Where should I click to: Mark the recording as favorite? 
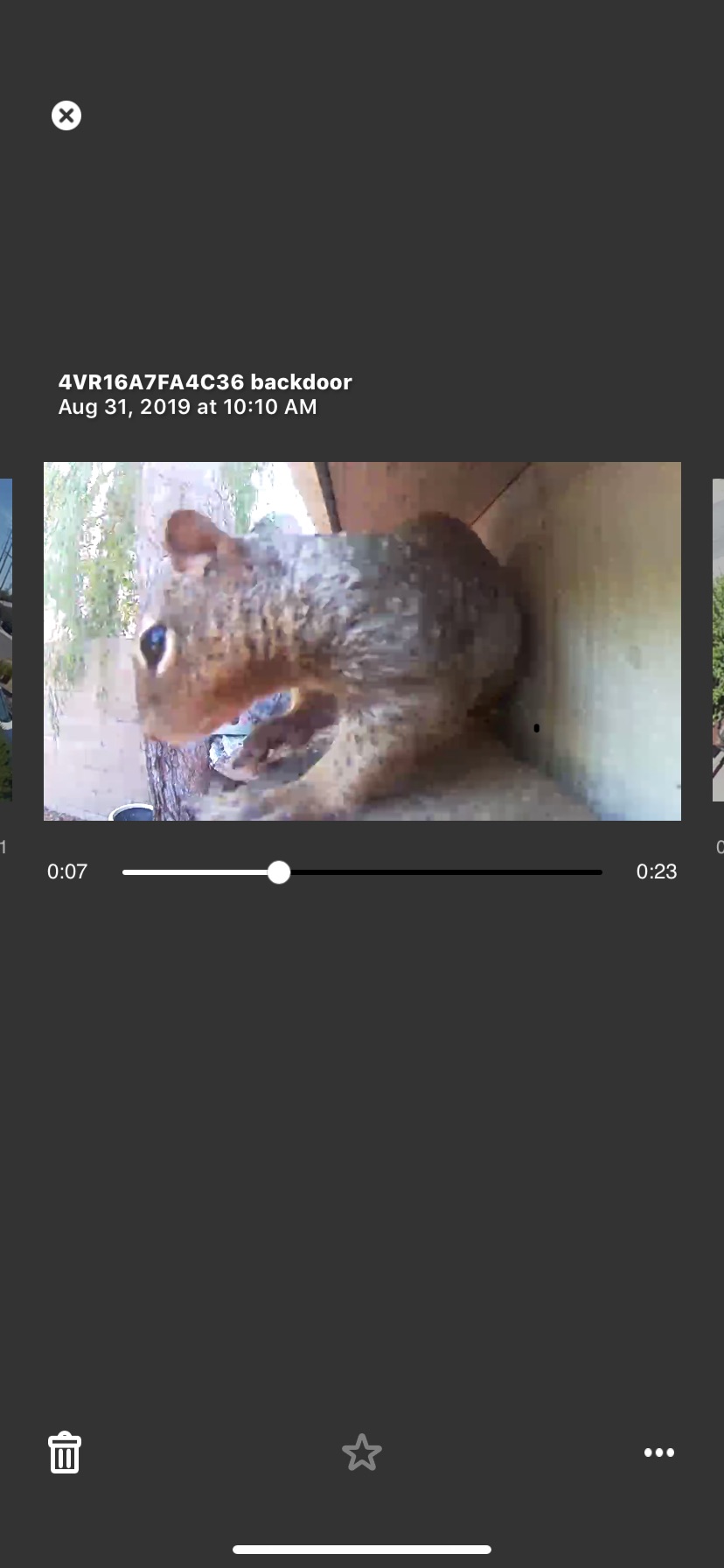(362, 1452)
